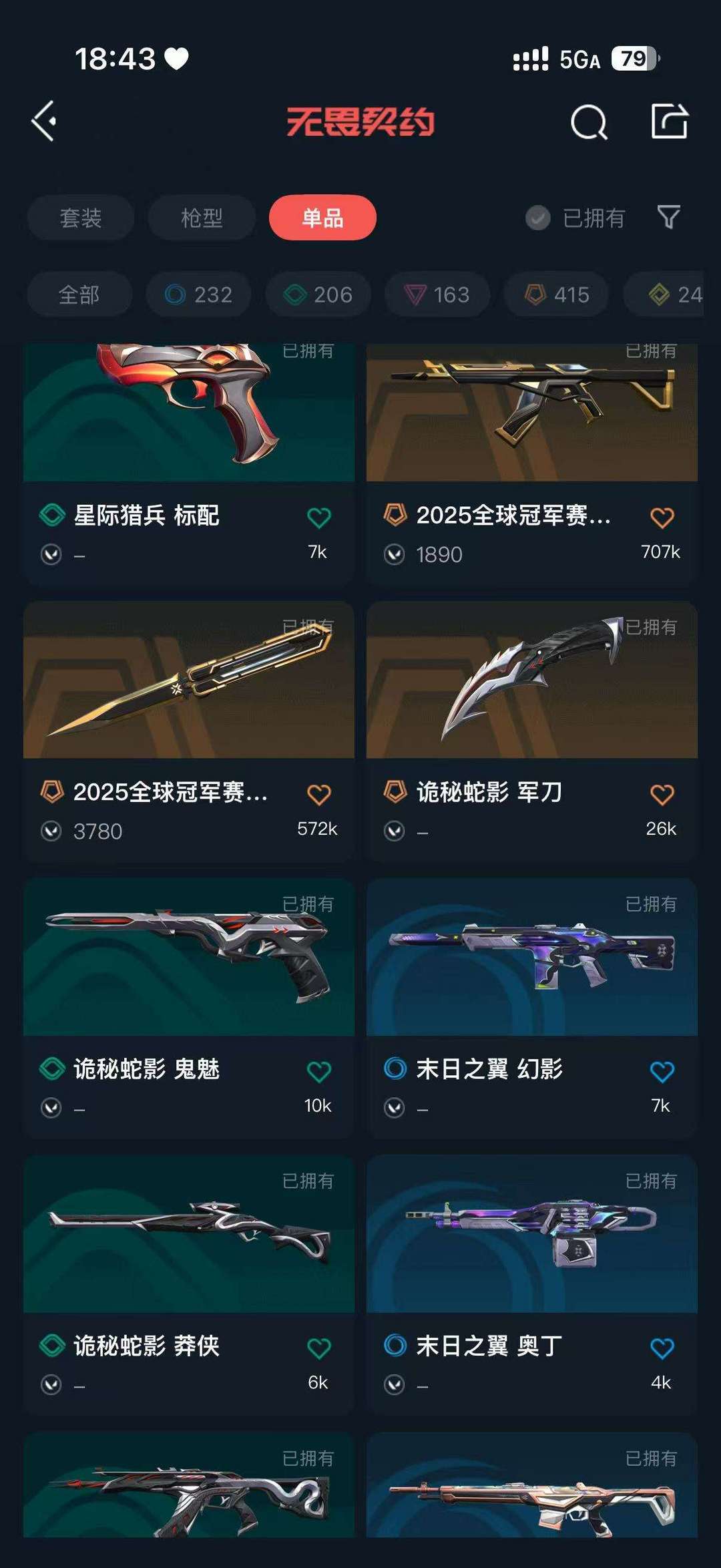721x1568 pixels.
Task: Switch to the 枪型 tab
Action: (x=202, y=218)
